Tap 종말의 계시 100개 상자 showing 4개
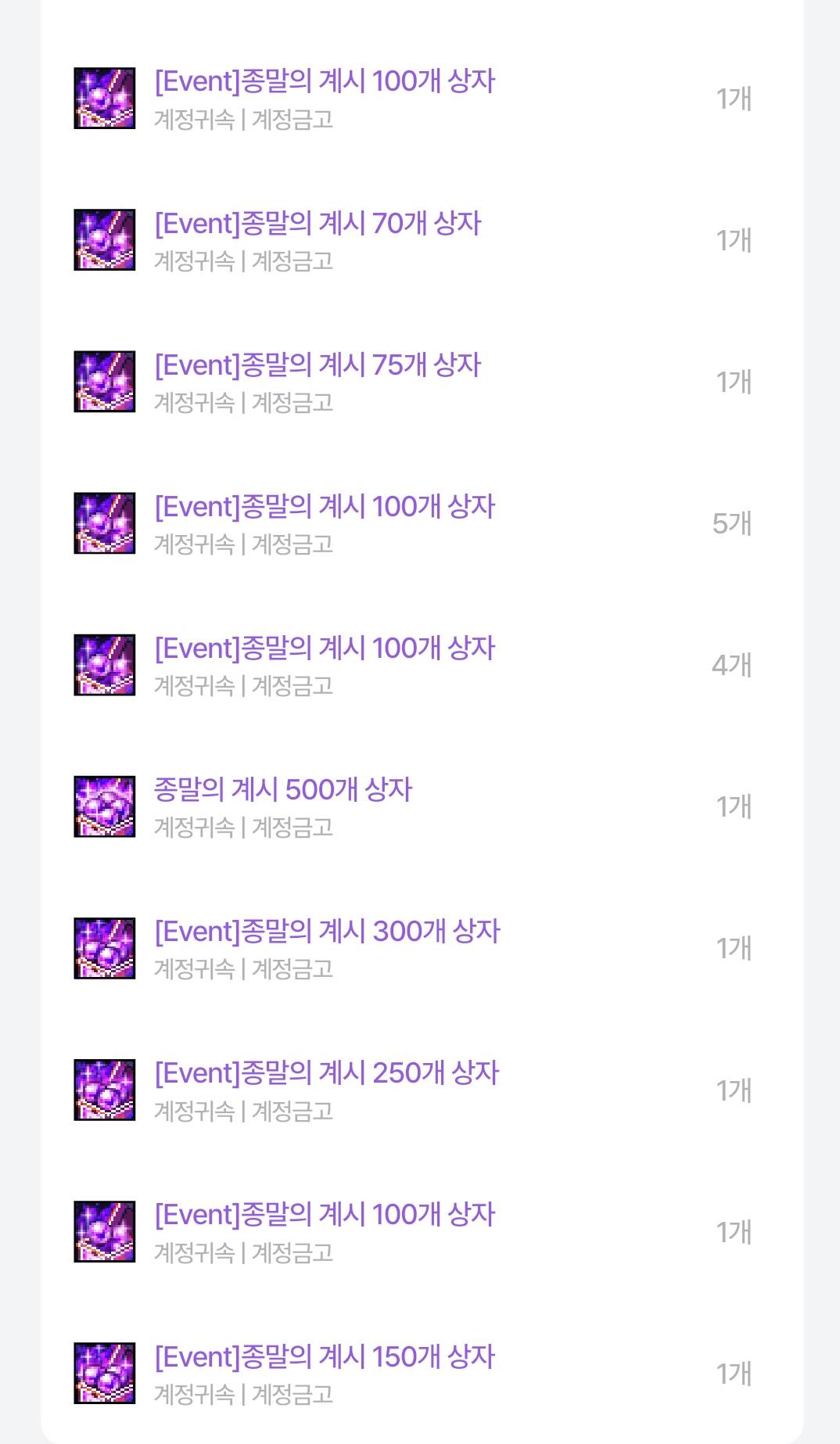 coord(325,648)
